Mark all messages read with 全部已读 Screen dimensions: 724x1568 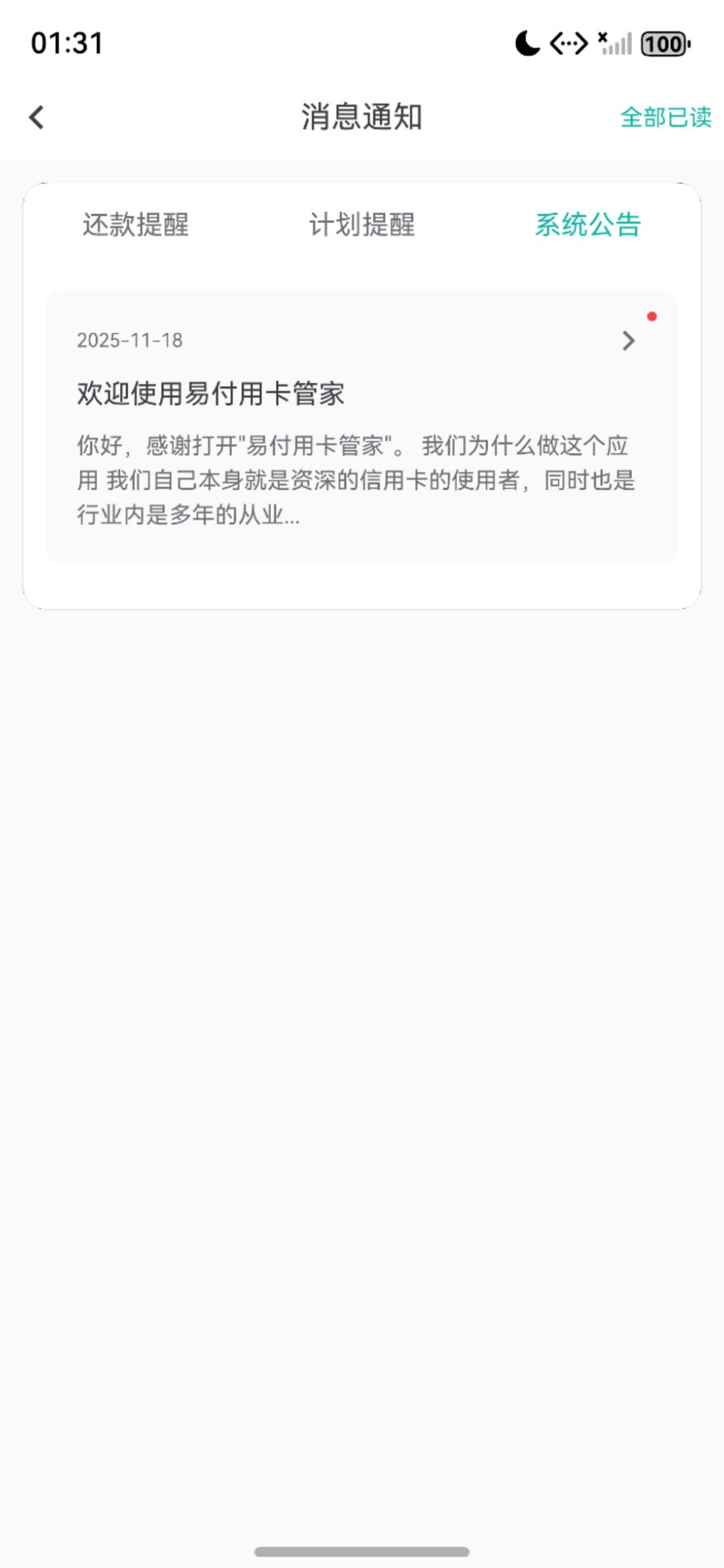coord(665,118)
